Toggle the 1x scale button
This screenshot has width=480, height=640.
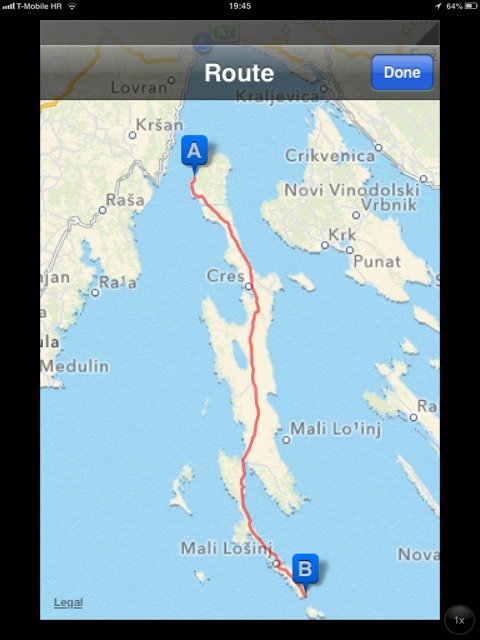459,620
